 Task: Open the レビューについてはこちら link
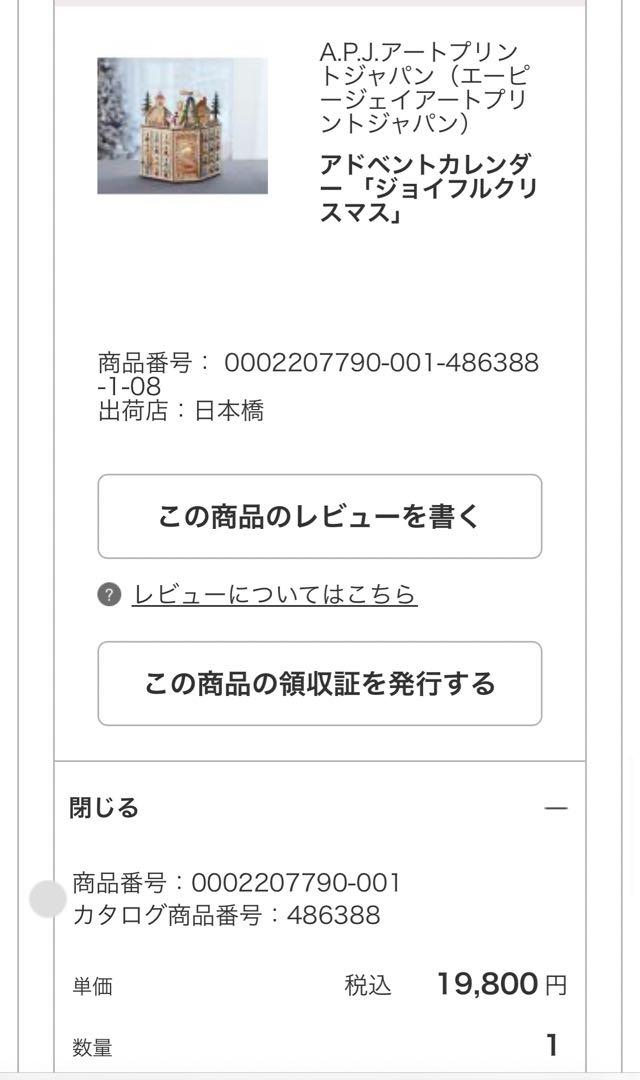274,594
